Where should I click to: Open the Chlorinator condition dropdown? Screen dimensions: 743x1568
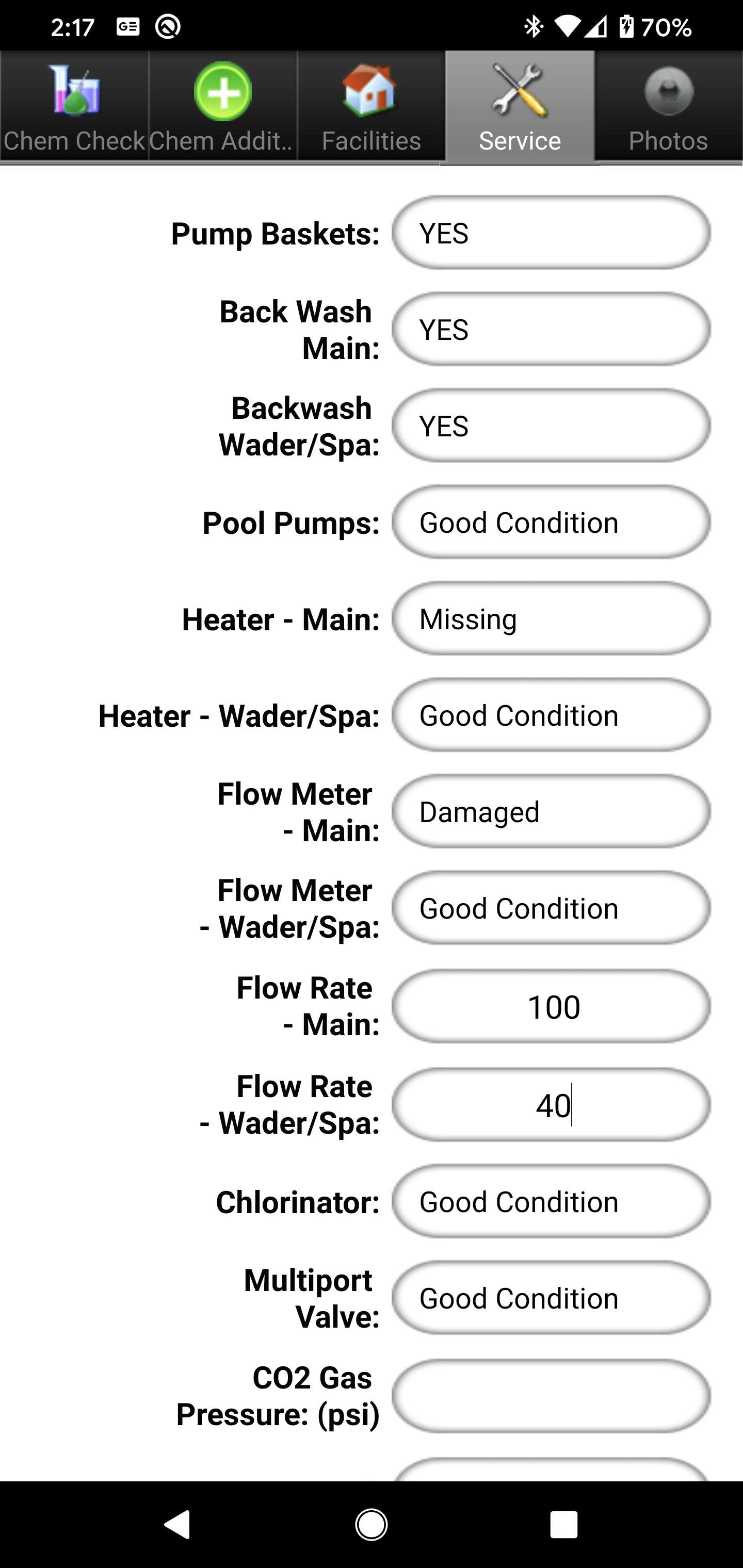551,1202
